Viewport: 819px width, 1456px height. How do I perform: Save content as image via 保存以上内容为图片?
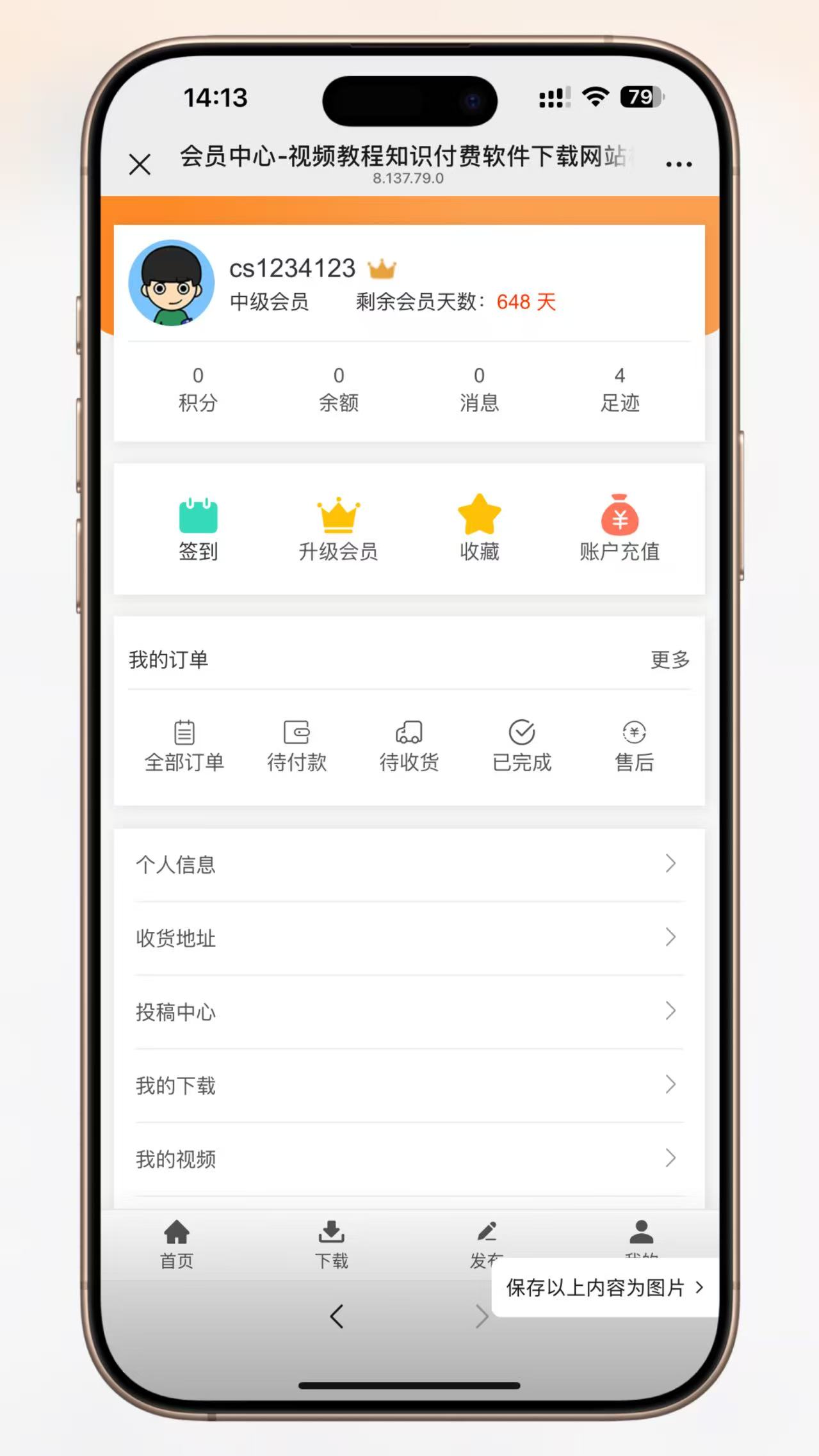(605, 1287)
